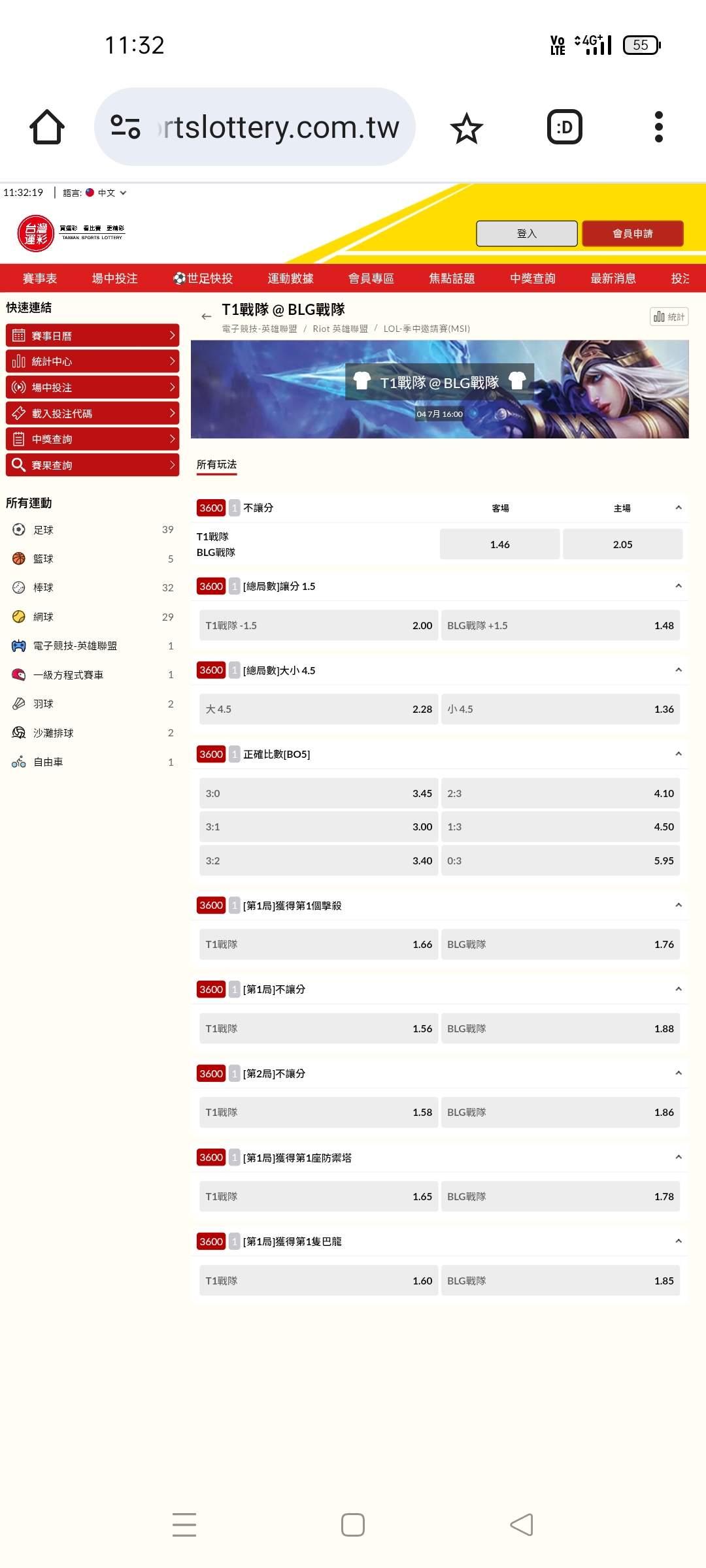Tap the system back button
706x1568 pixels.
click(x=522, y=1525)
